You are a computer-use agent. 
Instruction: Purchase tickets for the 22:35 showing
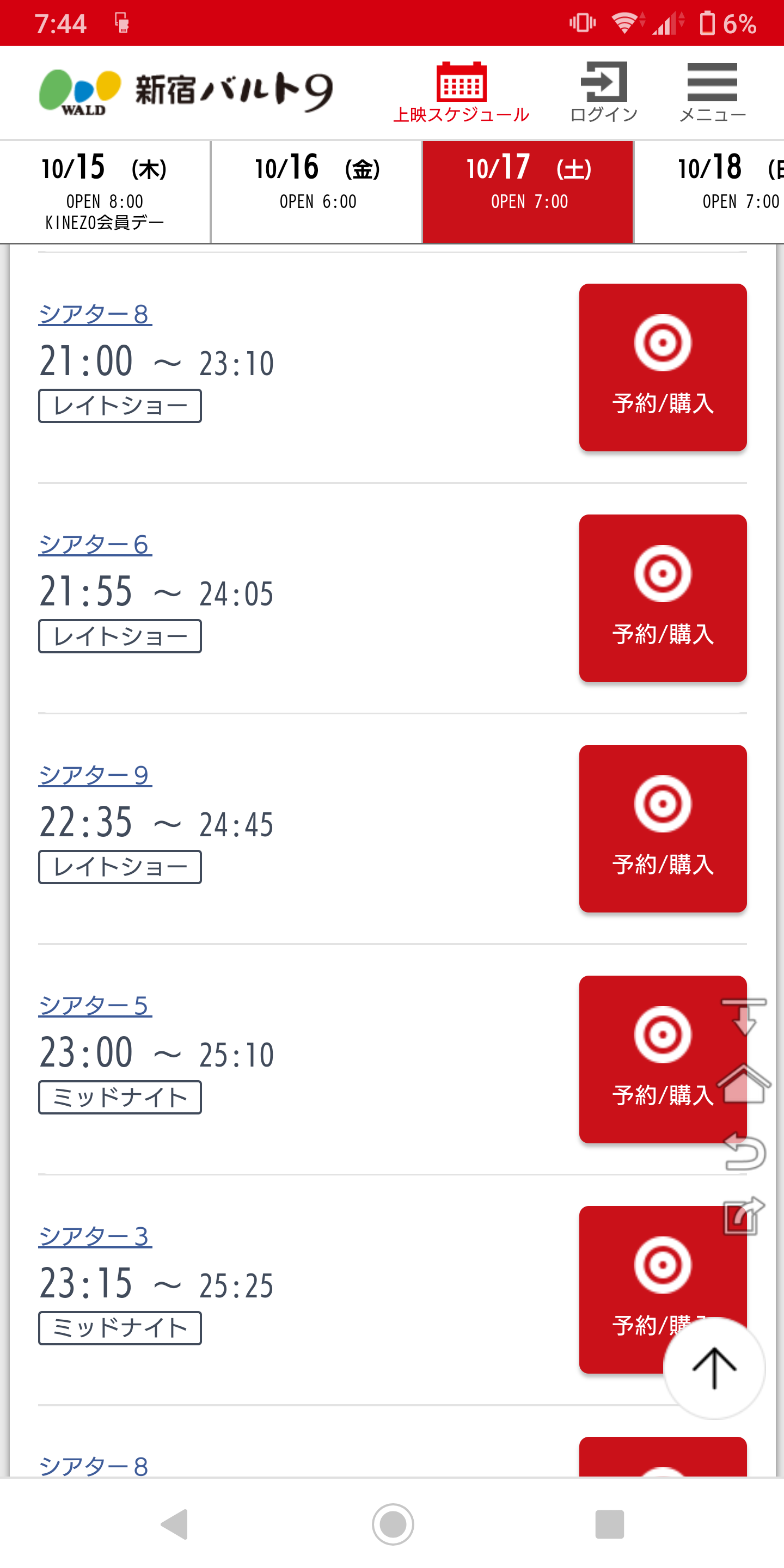pos(662,829)
